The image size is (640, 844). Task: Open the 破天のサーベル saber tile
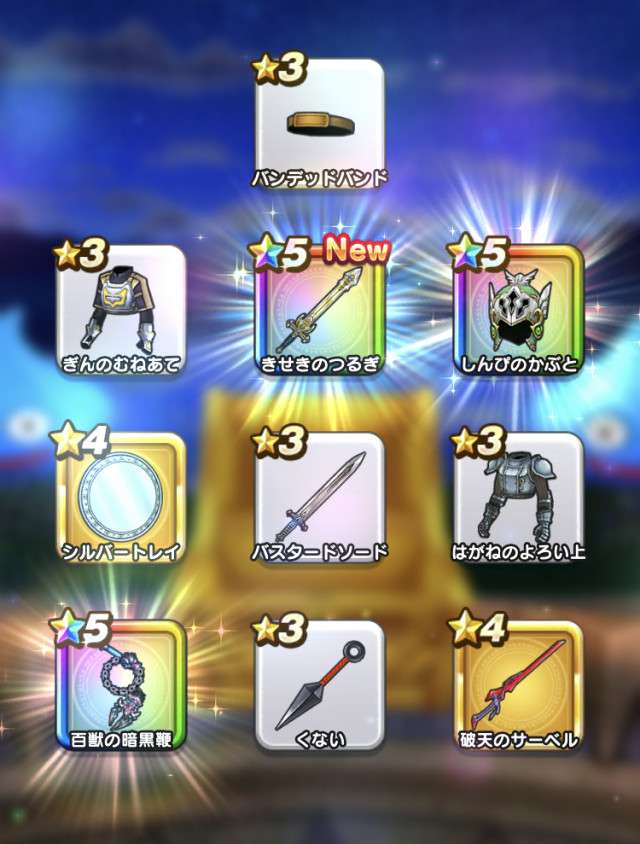518,685
